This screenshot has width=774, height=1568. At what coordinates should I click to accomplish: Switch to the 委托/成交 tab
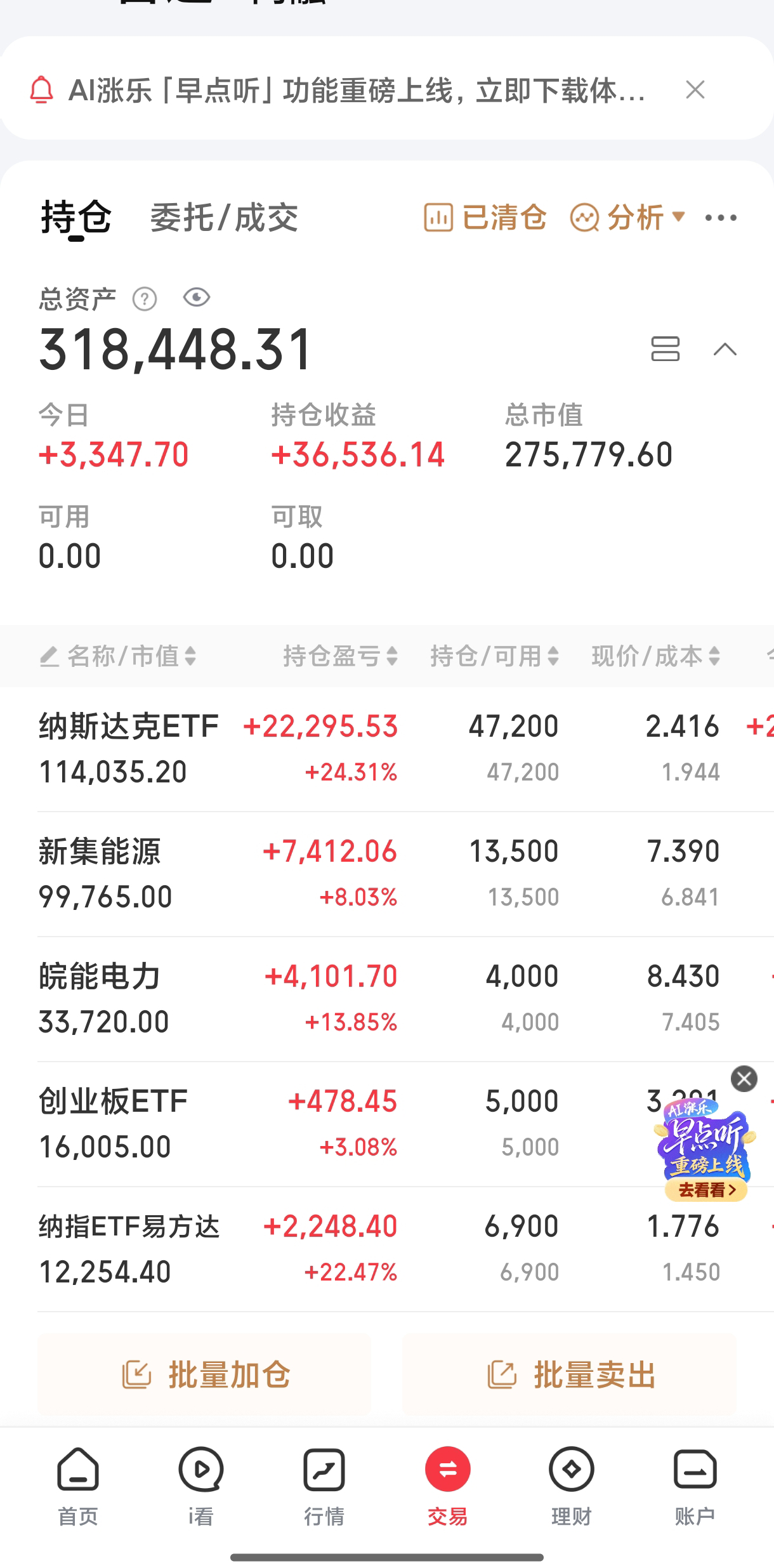click(x=224, y=218)
